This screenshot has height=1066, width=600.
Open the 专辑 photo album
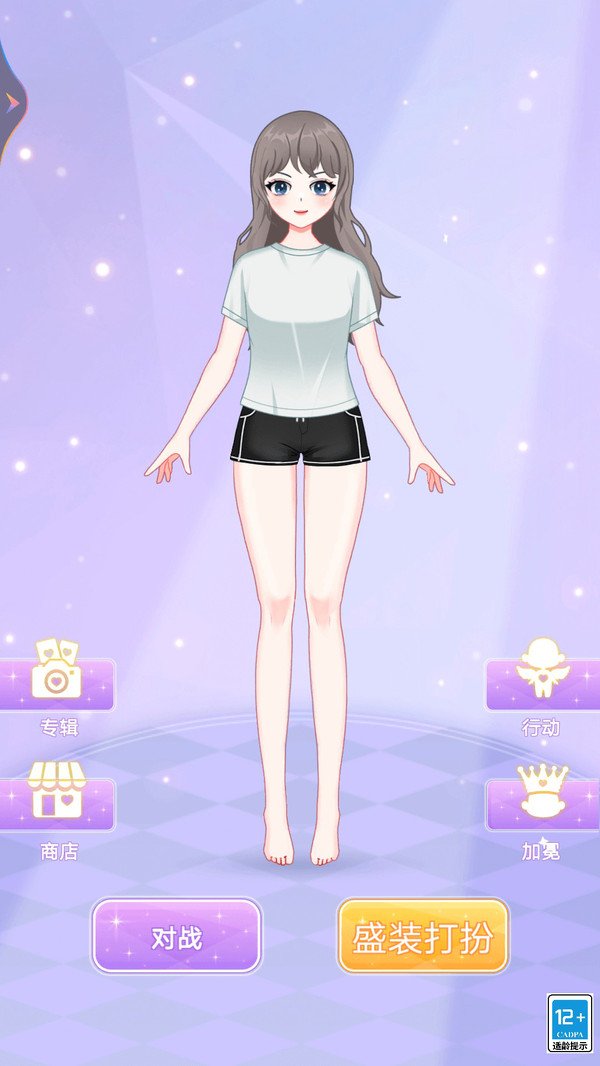click(x=57, y=685)
